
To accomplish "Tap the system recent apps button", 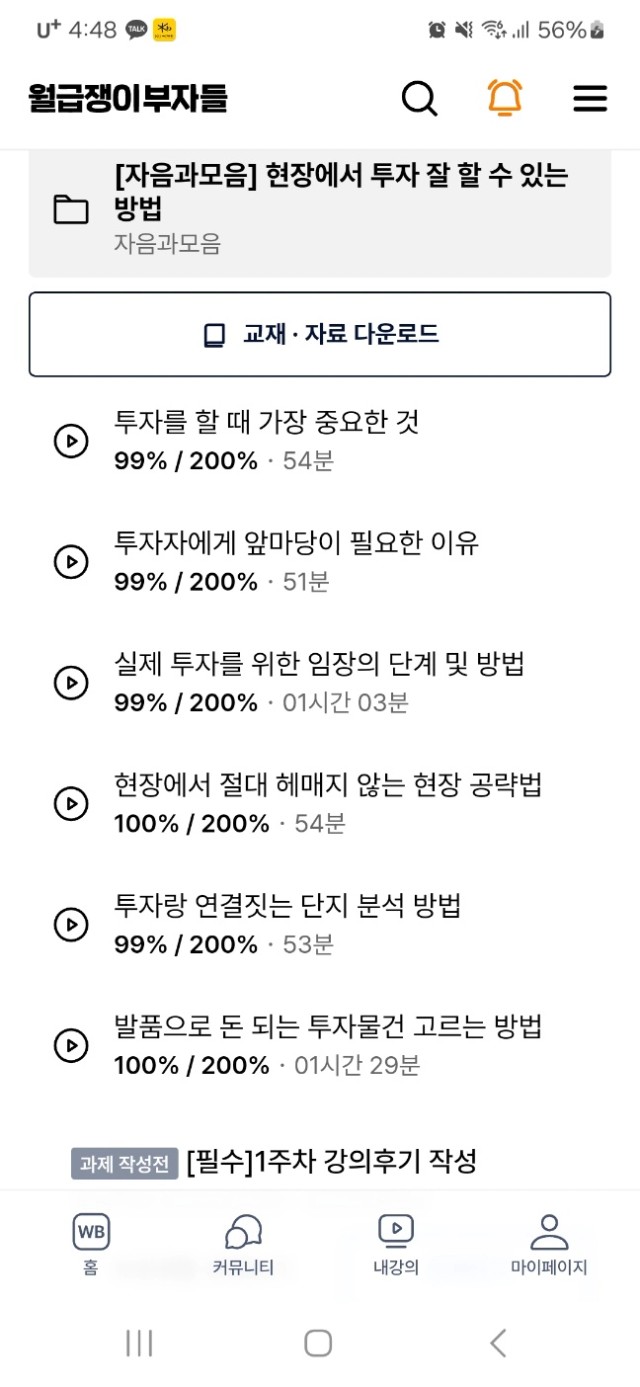I will point(139,1343).
